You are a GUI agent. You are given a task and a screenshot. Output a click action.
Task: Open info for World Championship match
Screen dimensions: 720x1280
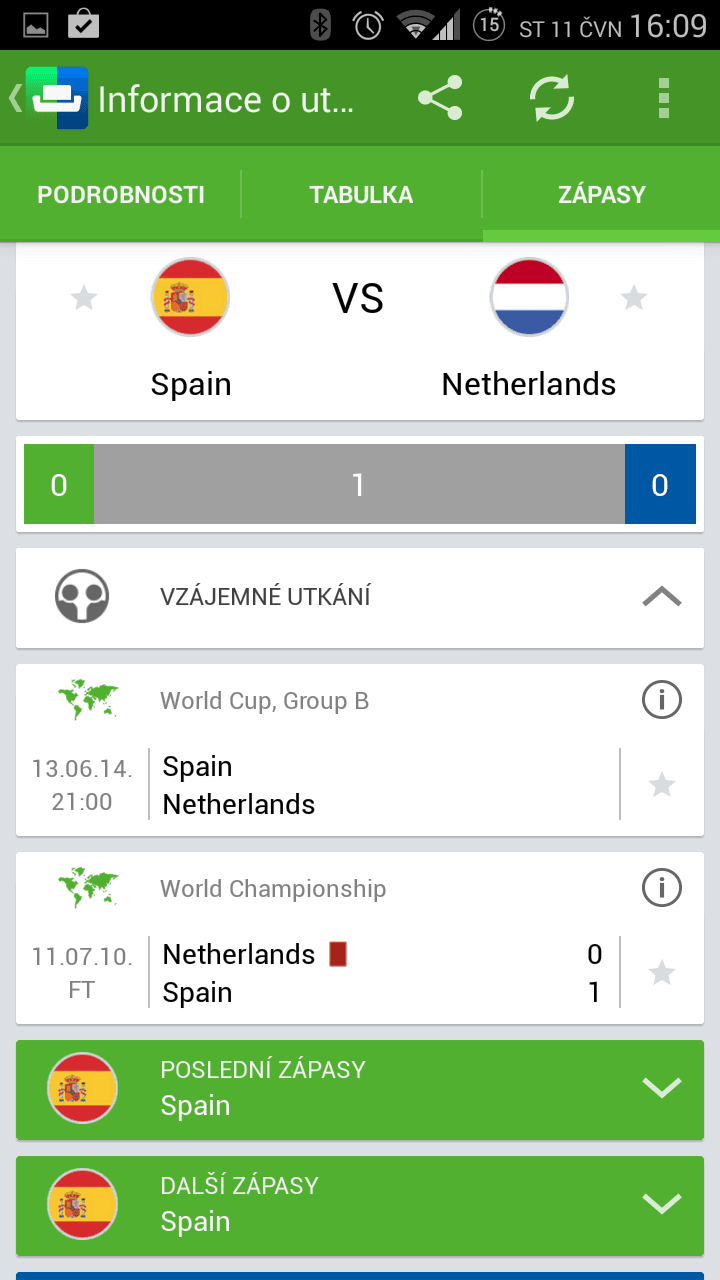click(x=661, y=888)
